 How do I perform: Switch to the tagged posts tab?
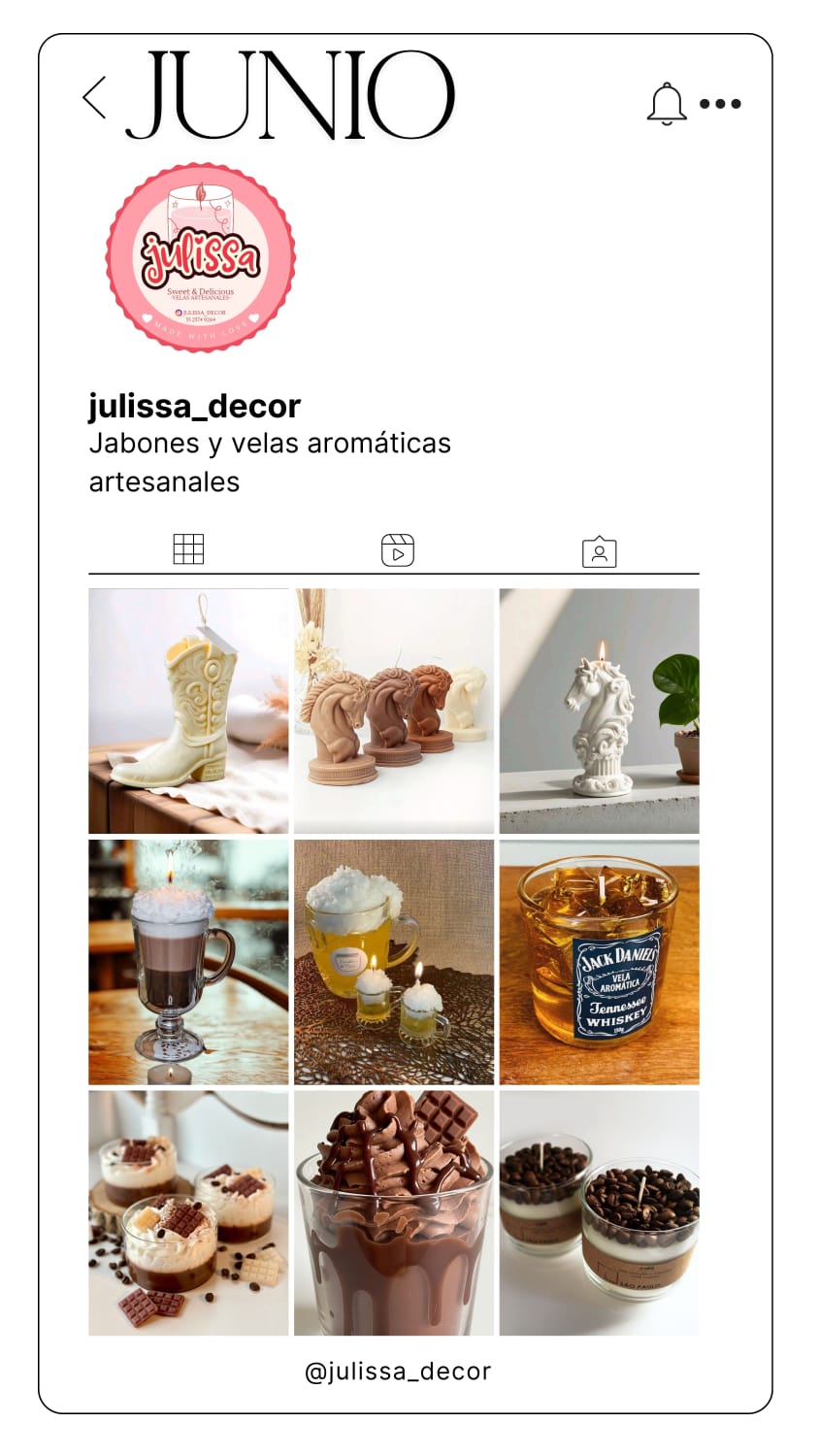pos(600,550)
